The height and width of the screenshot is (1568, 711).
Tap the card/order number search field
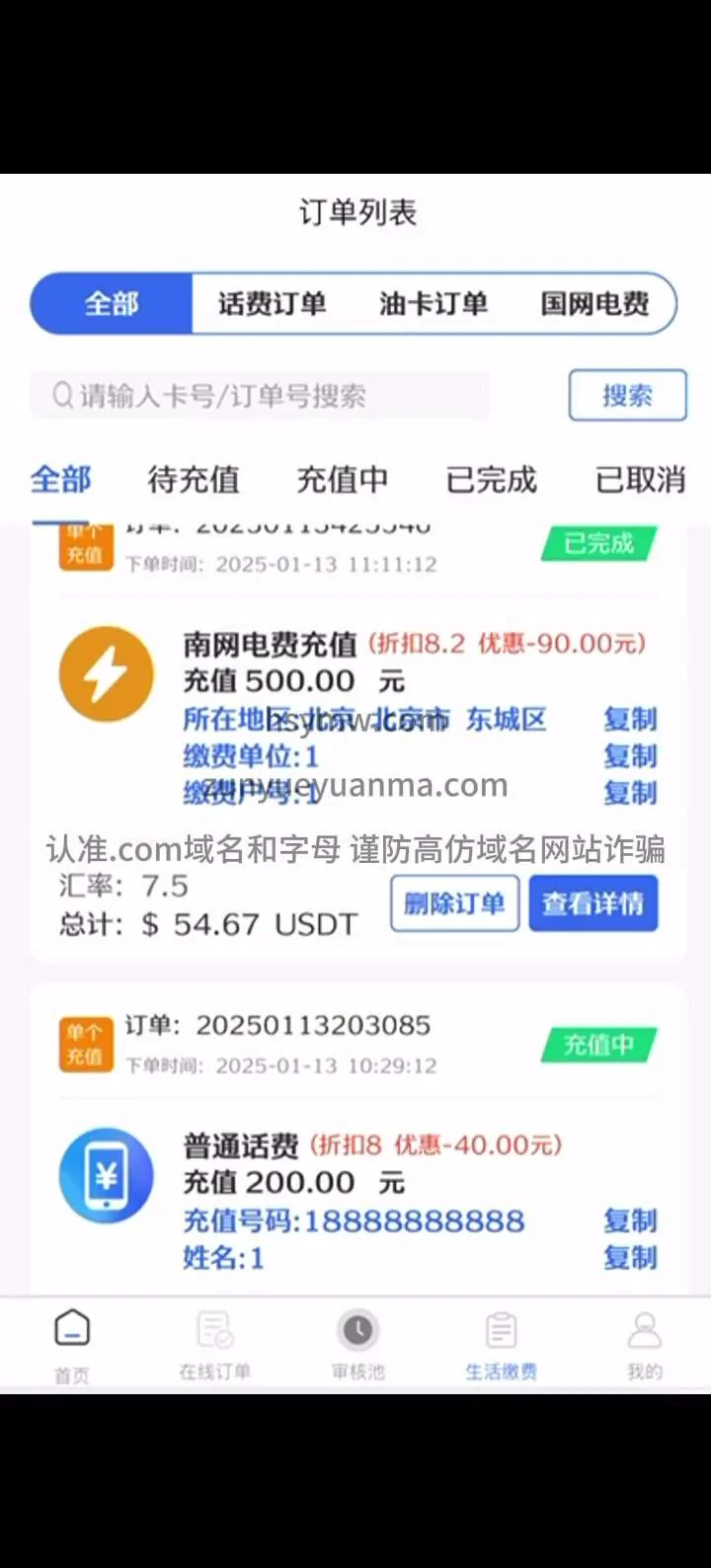pos(259,396)
